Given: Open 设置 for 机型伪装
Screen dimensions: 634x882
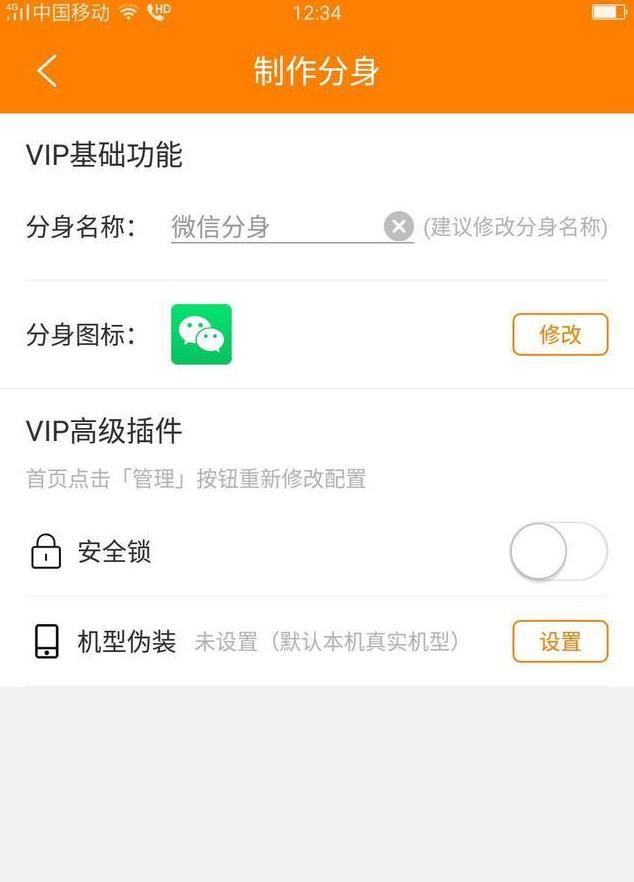Looking at the screenshot, I should [560, 641].
